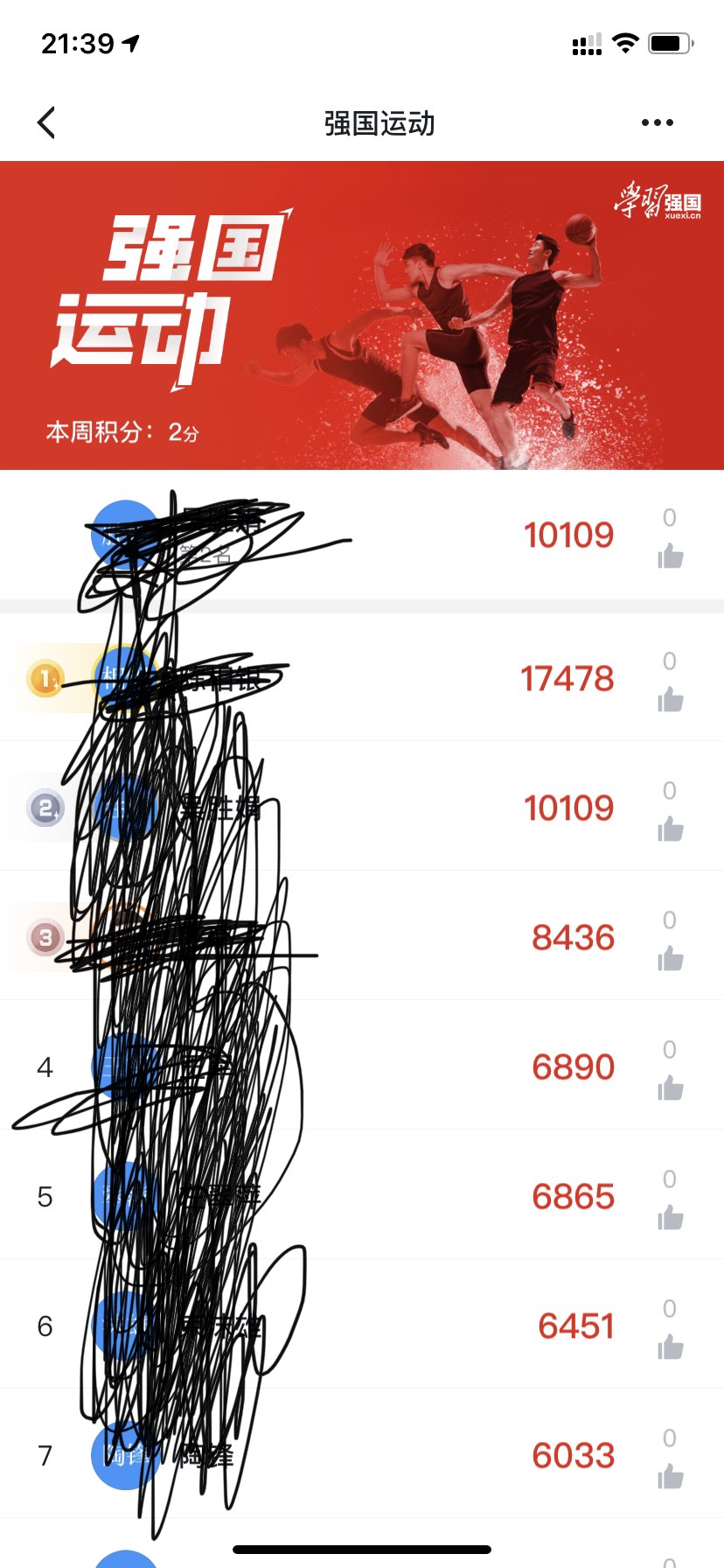Viewport: 724px width, 1568px height.
Task: Like the seventh-ranked entry with 6033 steps
Action: (x=671, y=1476)
